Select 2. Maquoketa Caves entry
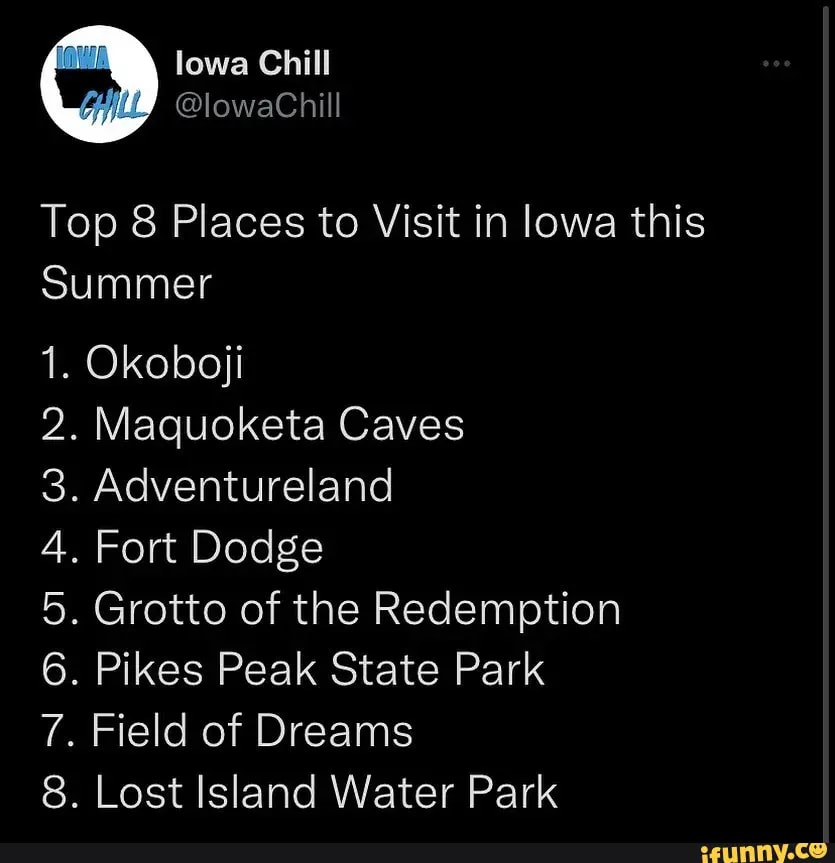 click(252, 424)
